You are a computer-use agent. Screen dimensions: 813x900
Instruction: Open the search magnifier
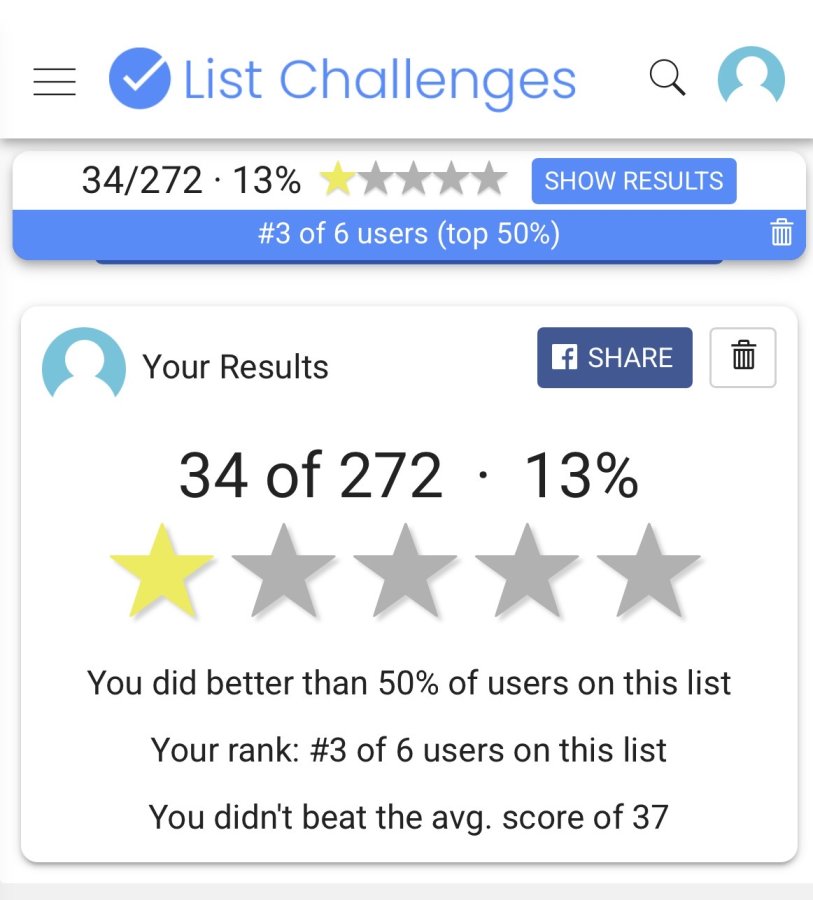point(667,77)
